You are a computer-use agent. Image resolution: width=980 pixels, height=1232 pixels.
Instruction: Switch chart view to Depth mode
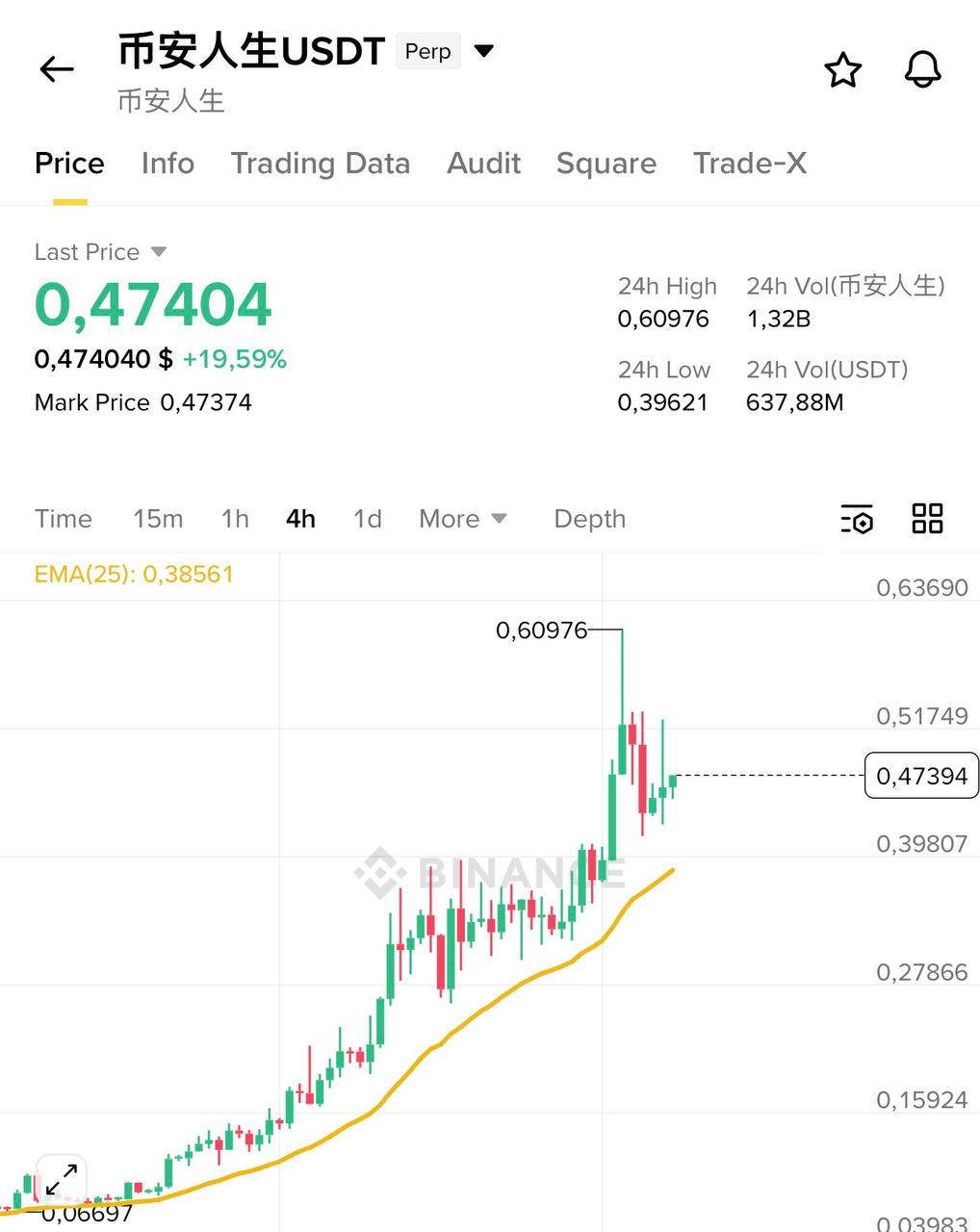click(589, 519)
